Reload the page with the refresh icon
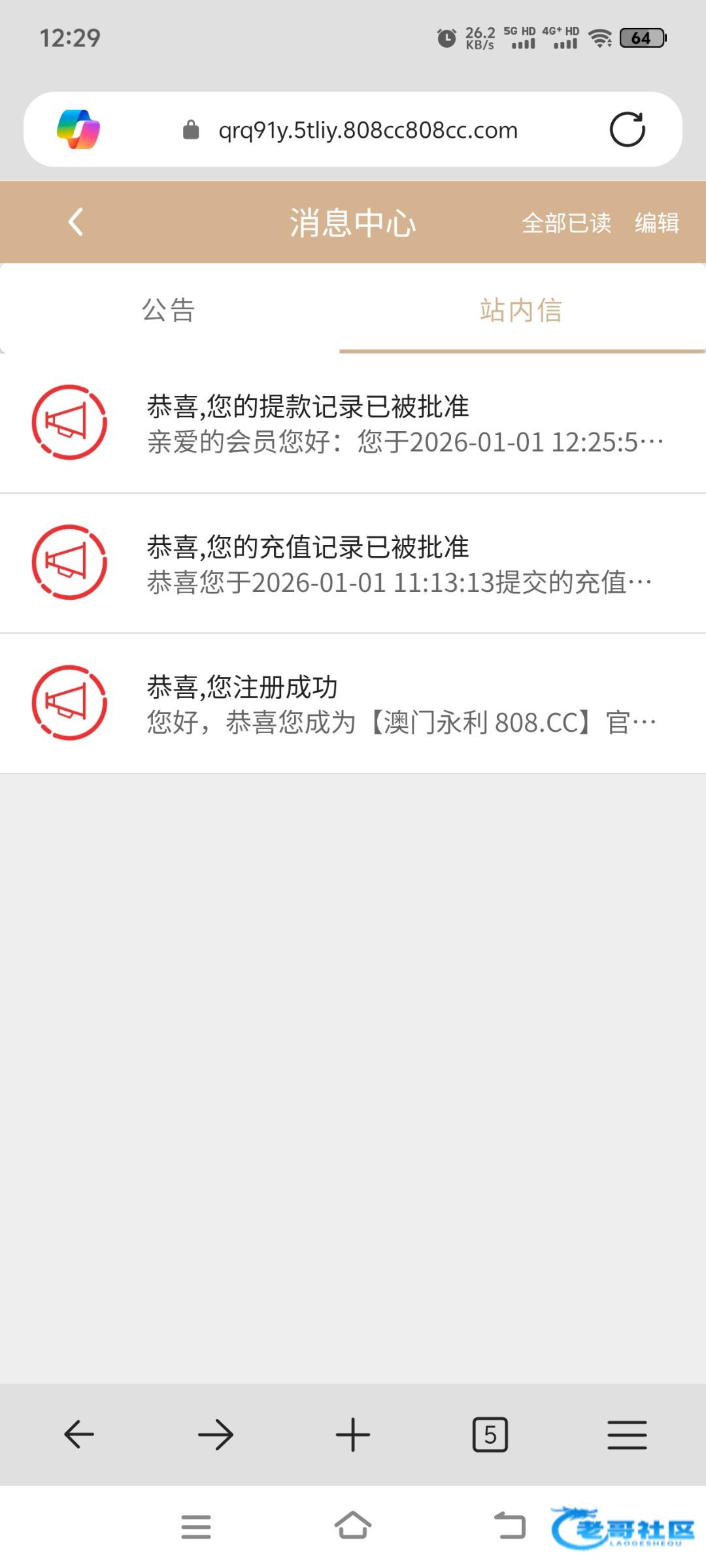706x1568 pixels. (627, 129)
